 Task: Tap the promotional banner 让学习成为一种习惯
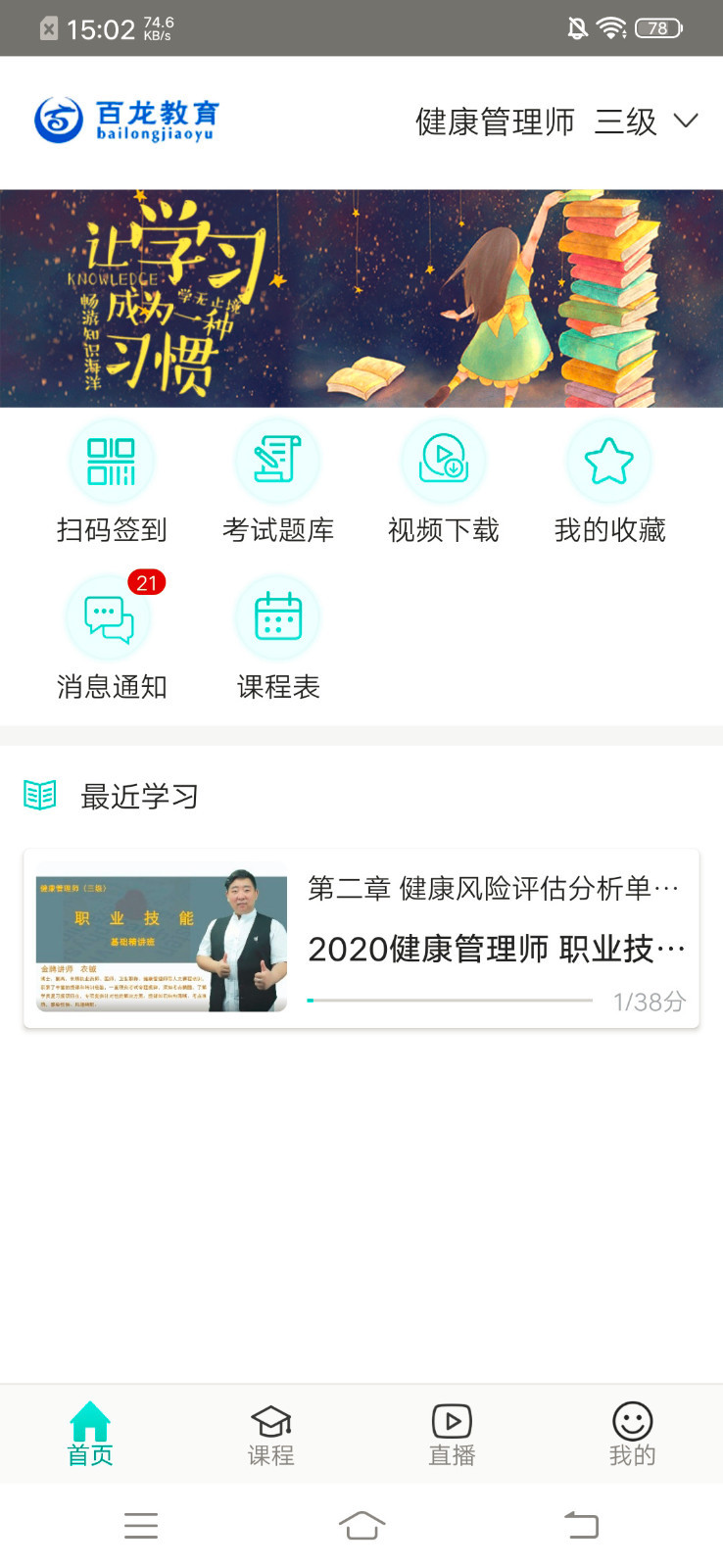pos(361,297)
